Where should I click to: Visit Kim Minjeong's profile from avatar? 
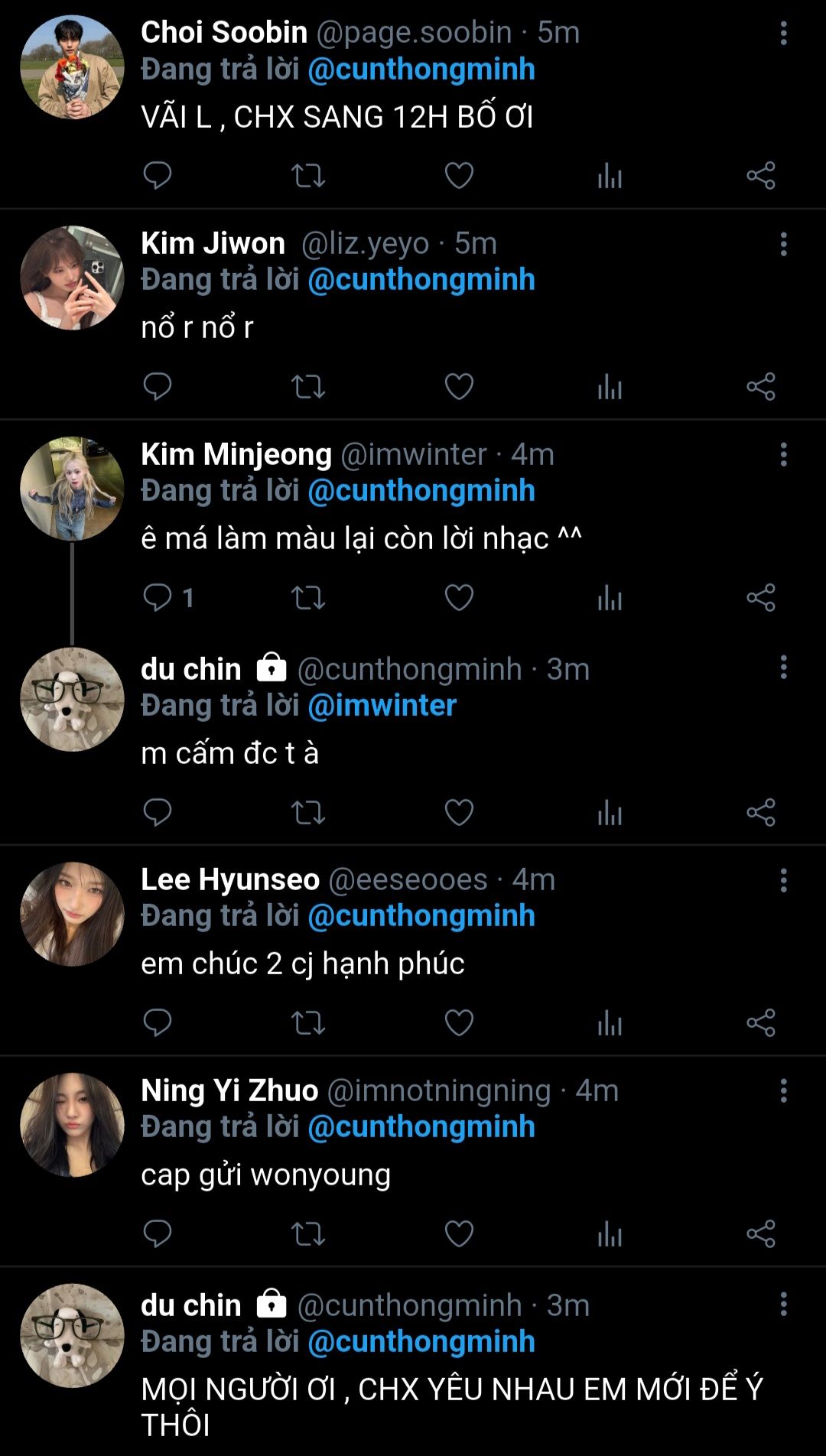[x=72, y=489]
